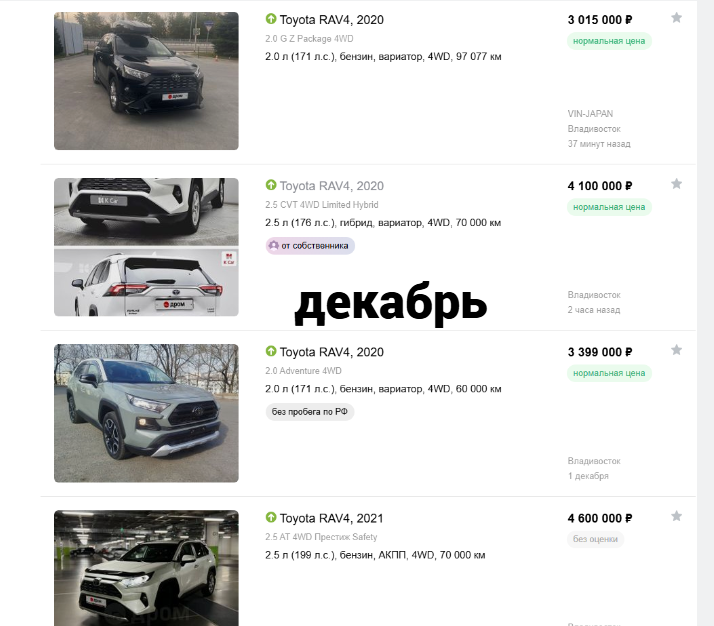The image size is (714, 626).
Task: Open the RAV4 2.5 CVT Limited Hybrid listing
Action: pos(330,186)
